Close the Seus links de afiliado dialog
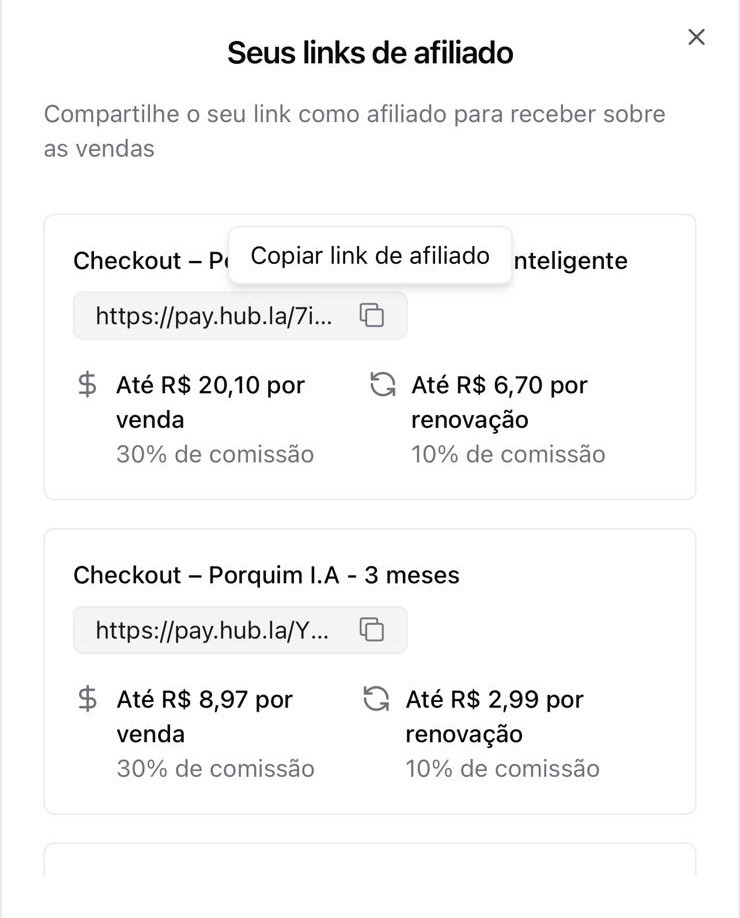The width and height of the screenshot is (740, 918). click(697, 37)
